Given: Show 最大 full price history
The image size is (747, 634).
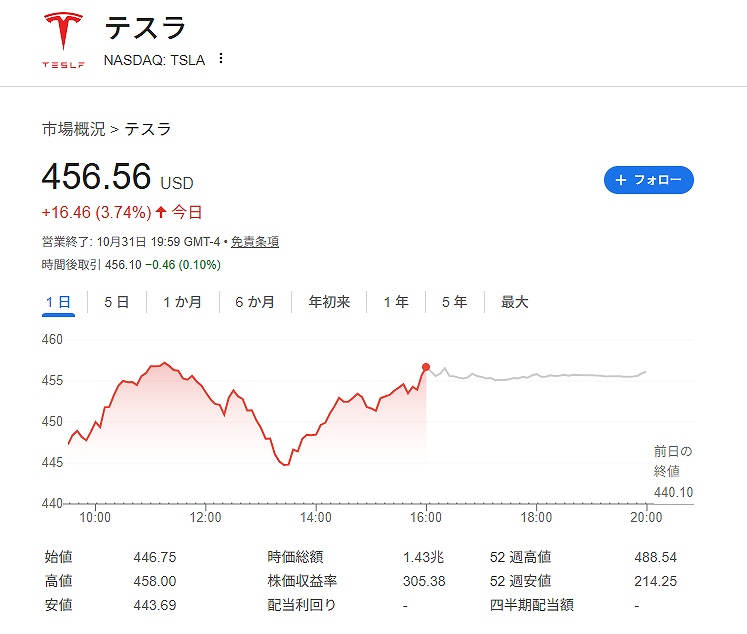Looking at the screenshot, I should pos(514,302).
